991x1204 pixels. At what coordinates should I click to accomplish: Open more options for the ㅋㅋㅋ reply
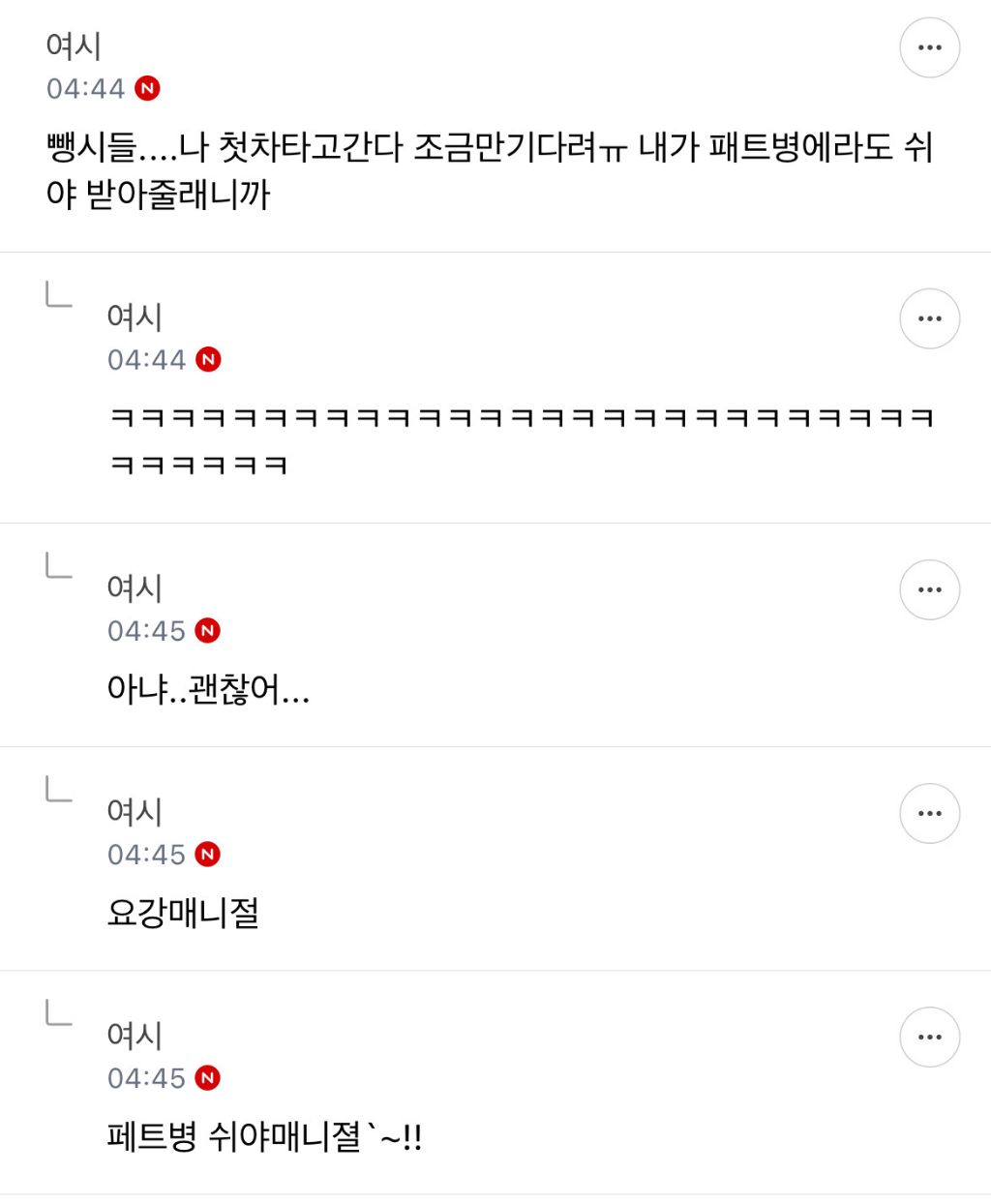[x=929, y=318]
